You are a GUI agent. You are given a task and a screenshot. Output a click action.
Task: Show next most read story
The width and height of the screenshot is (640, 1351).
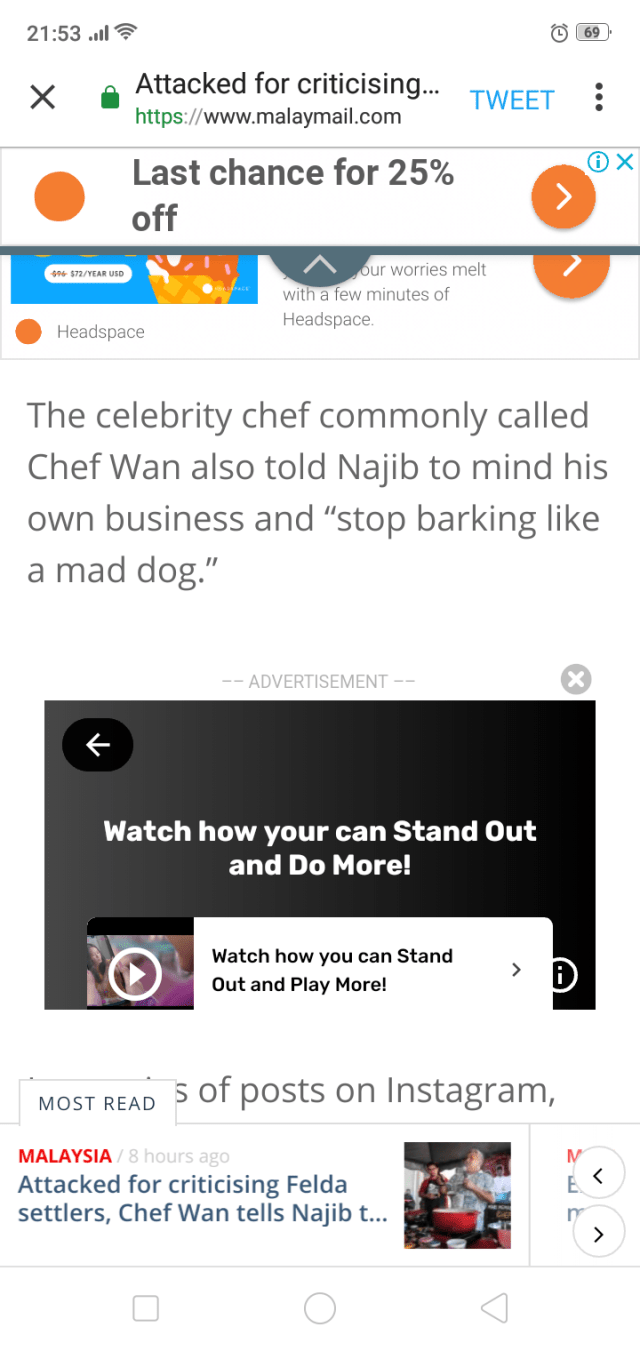[x=598, y=1235]
